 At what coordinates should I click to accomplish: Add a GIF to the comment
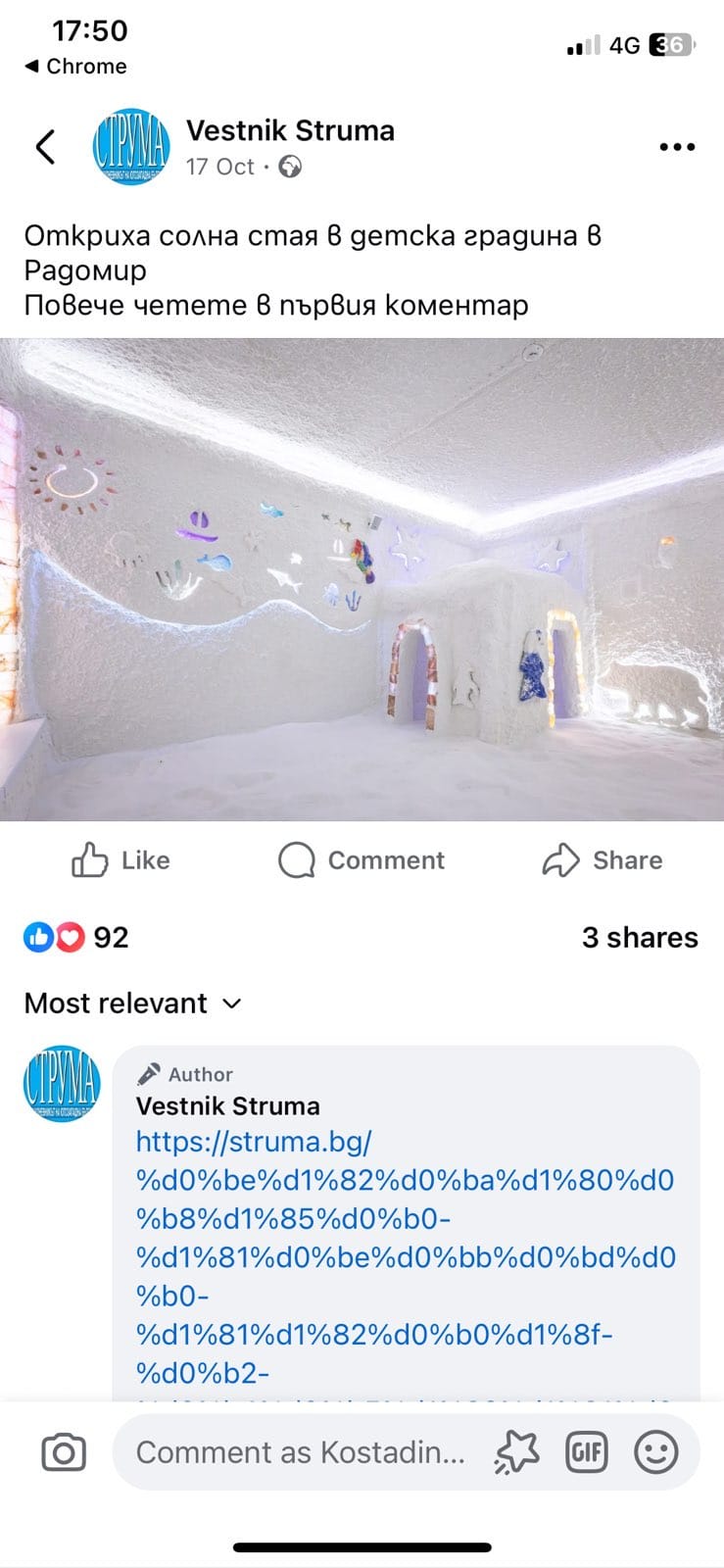tap(587, 1452)
